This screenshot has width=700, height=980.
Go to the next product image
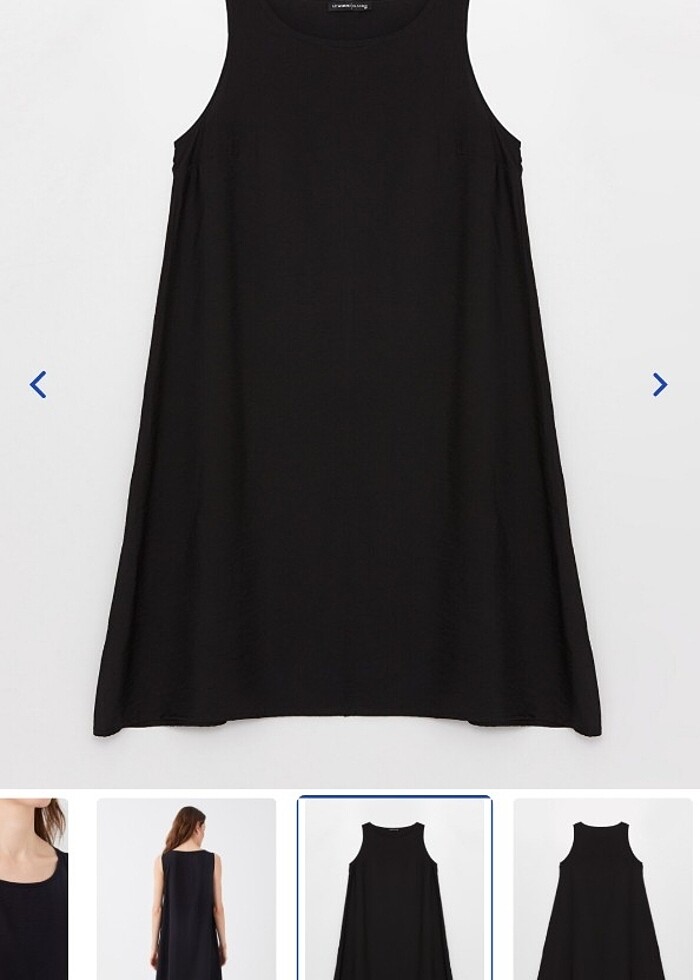pyautogui.click(x=660, y=385)
